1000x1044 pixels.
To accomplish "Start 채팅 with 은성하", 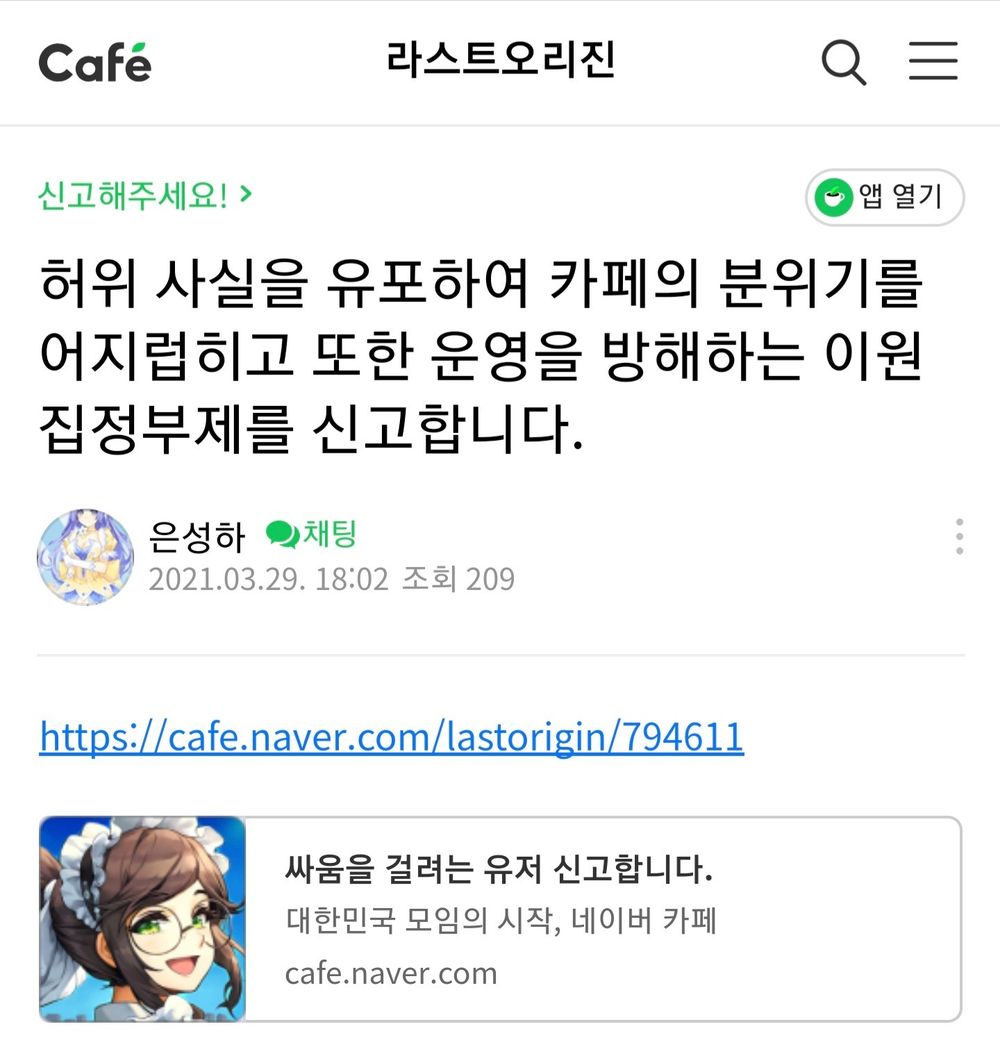I will (x=312, y=536).
